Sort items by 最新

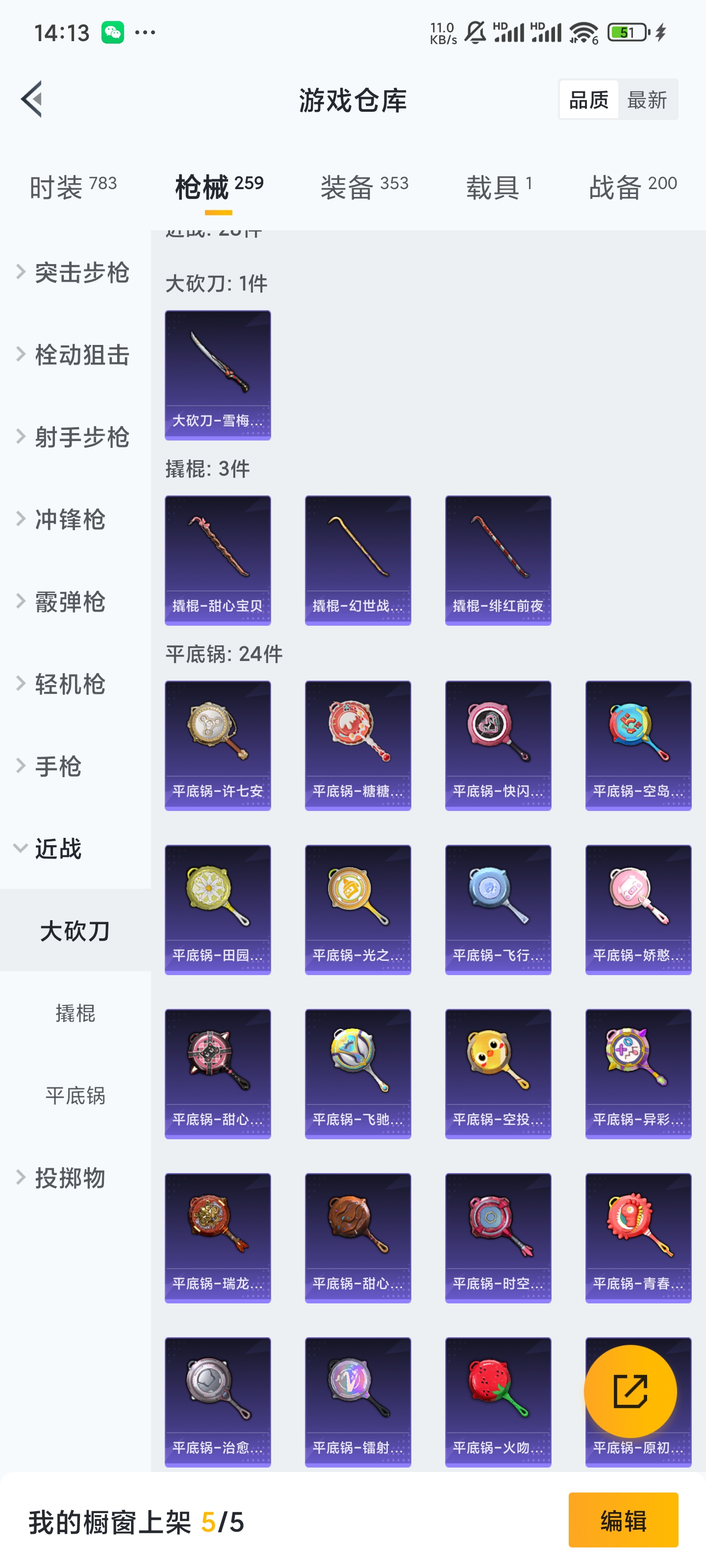click(x=646, y=100)
